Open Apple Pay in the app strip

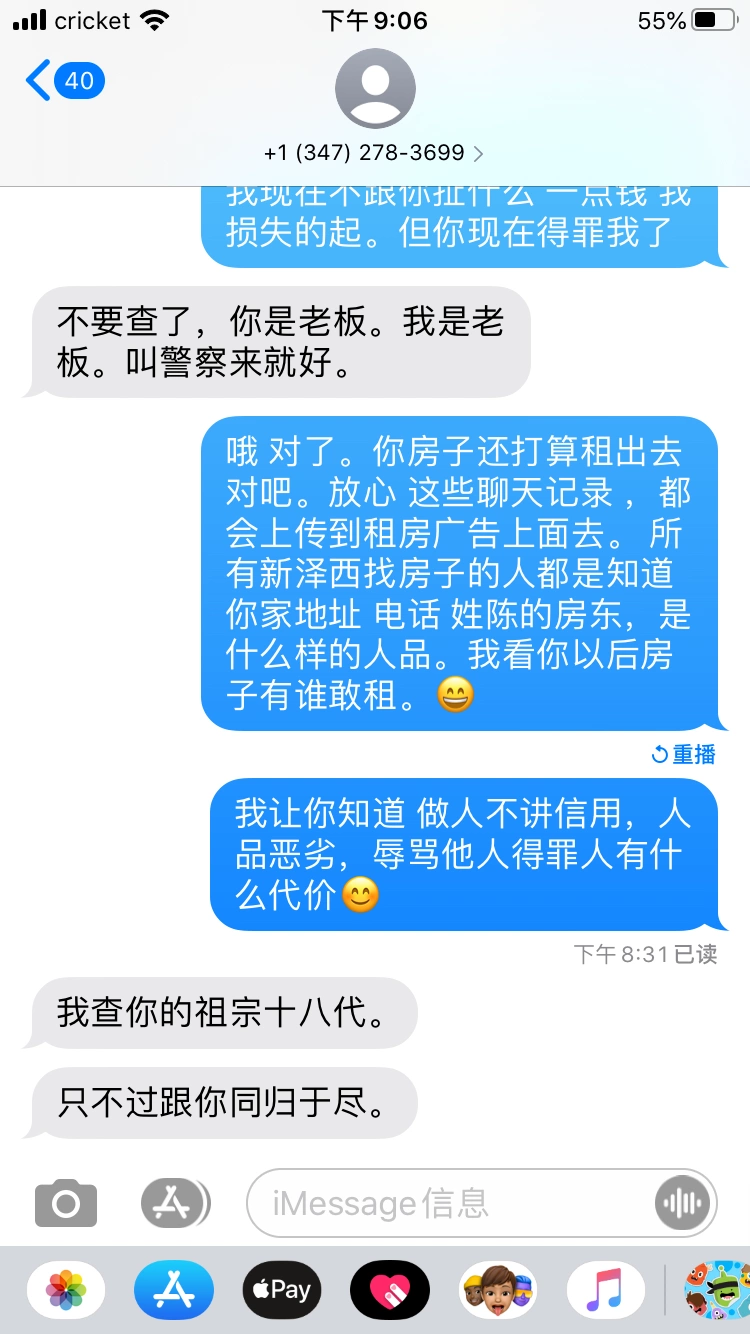click(282, 1291)
